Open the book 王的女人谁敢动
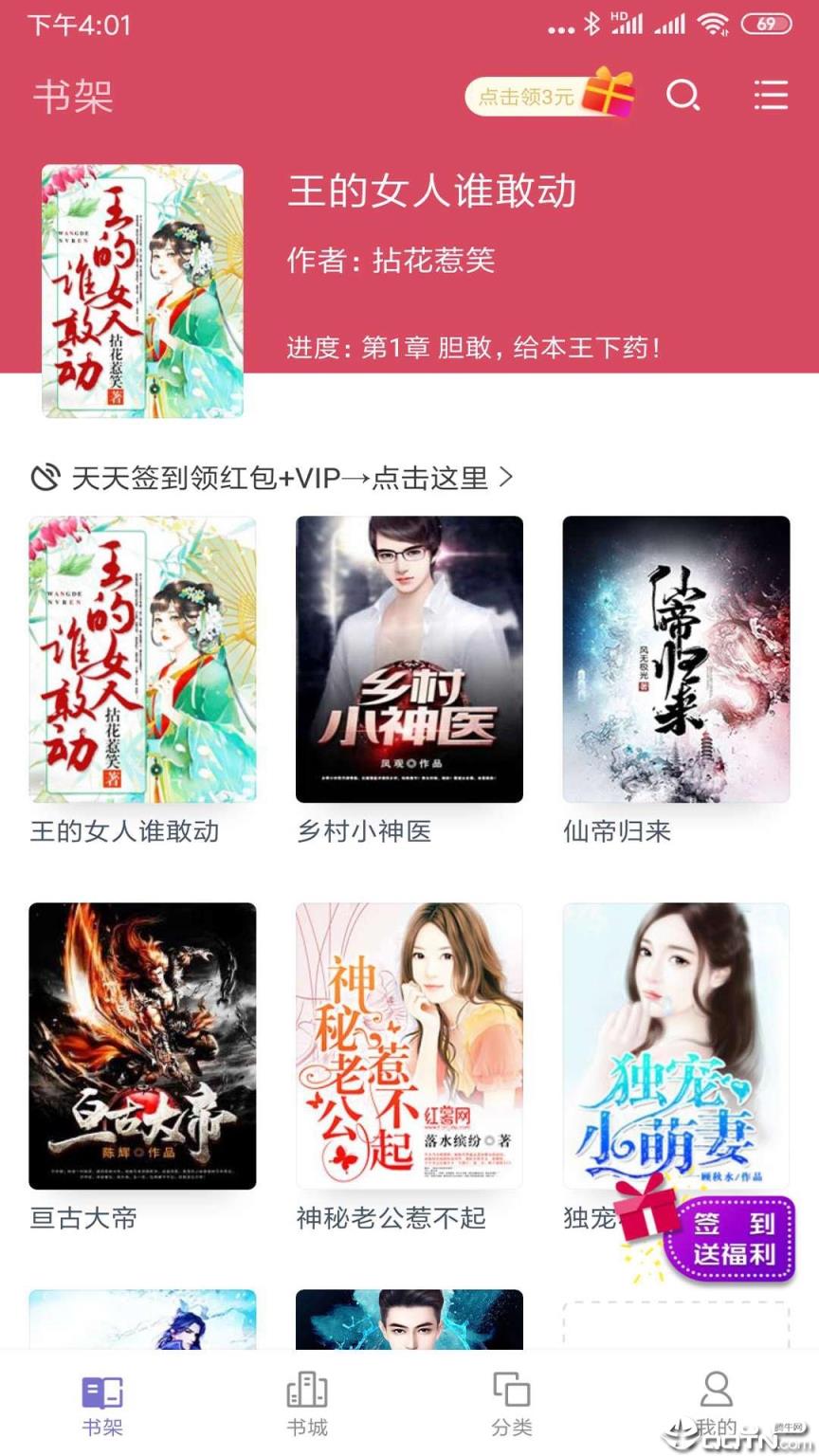Viewport: 819px width, 1456px height. click(x=141, y=661)
